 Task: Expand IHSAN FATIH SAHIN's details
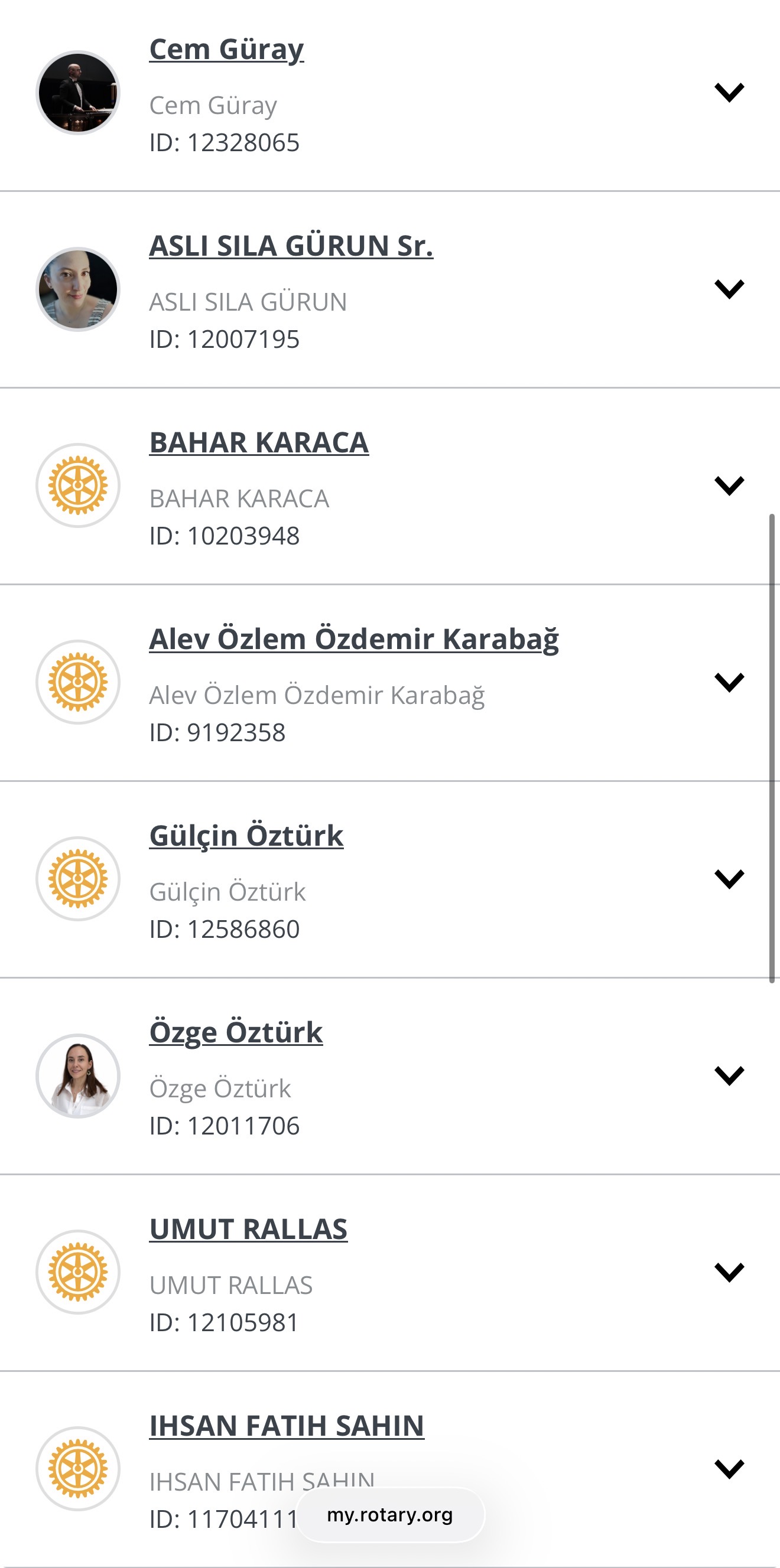click(729, 1469)
